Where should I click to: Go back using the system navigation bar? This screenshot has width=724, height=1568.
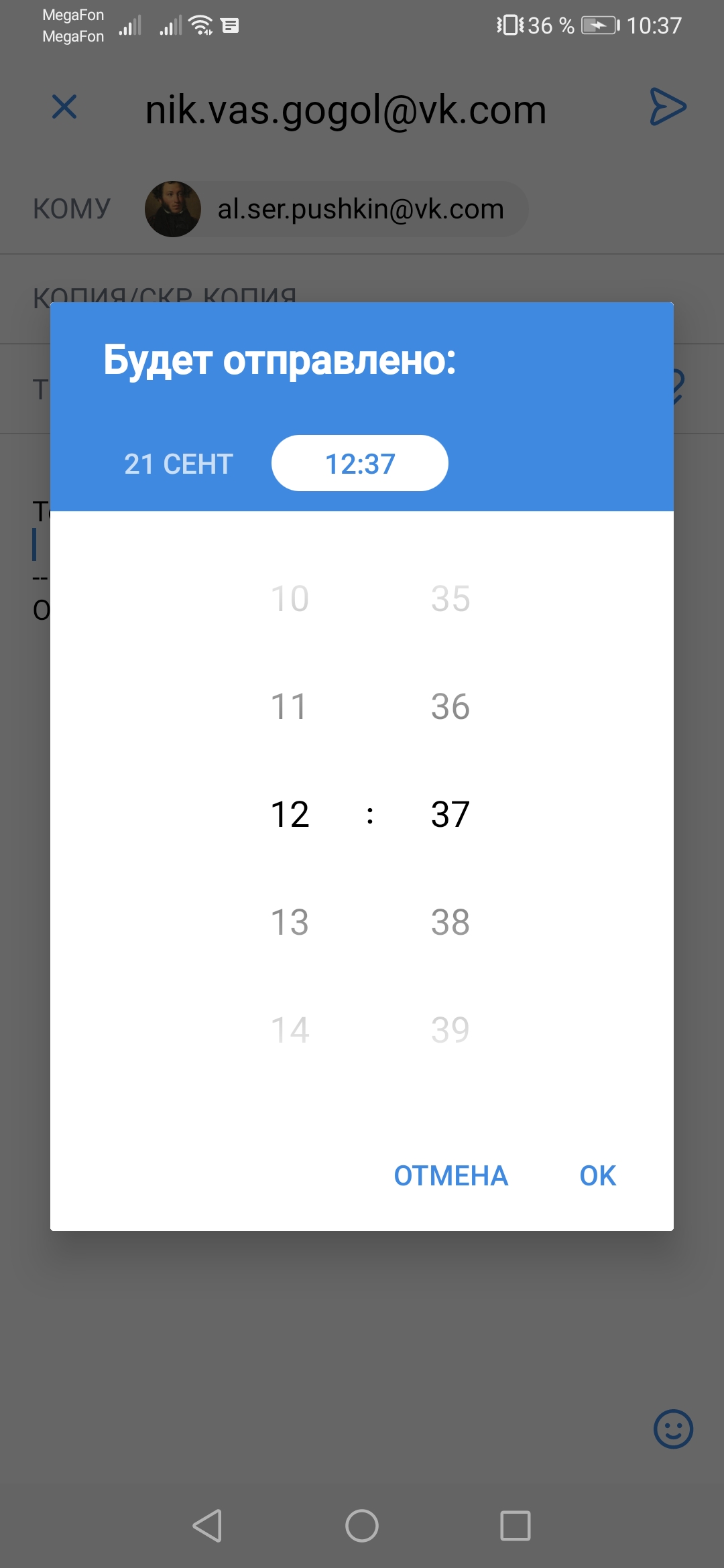coord(207,1526)
